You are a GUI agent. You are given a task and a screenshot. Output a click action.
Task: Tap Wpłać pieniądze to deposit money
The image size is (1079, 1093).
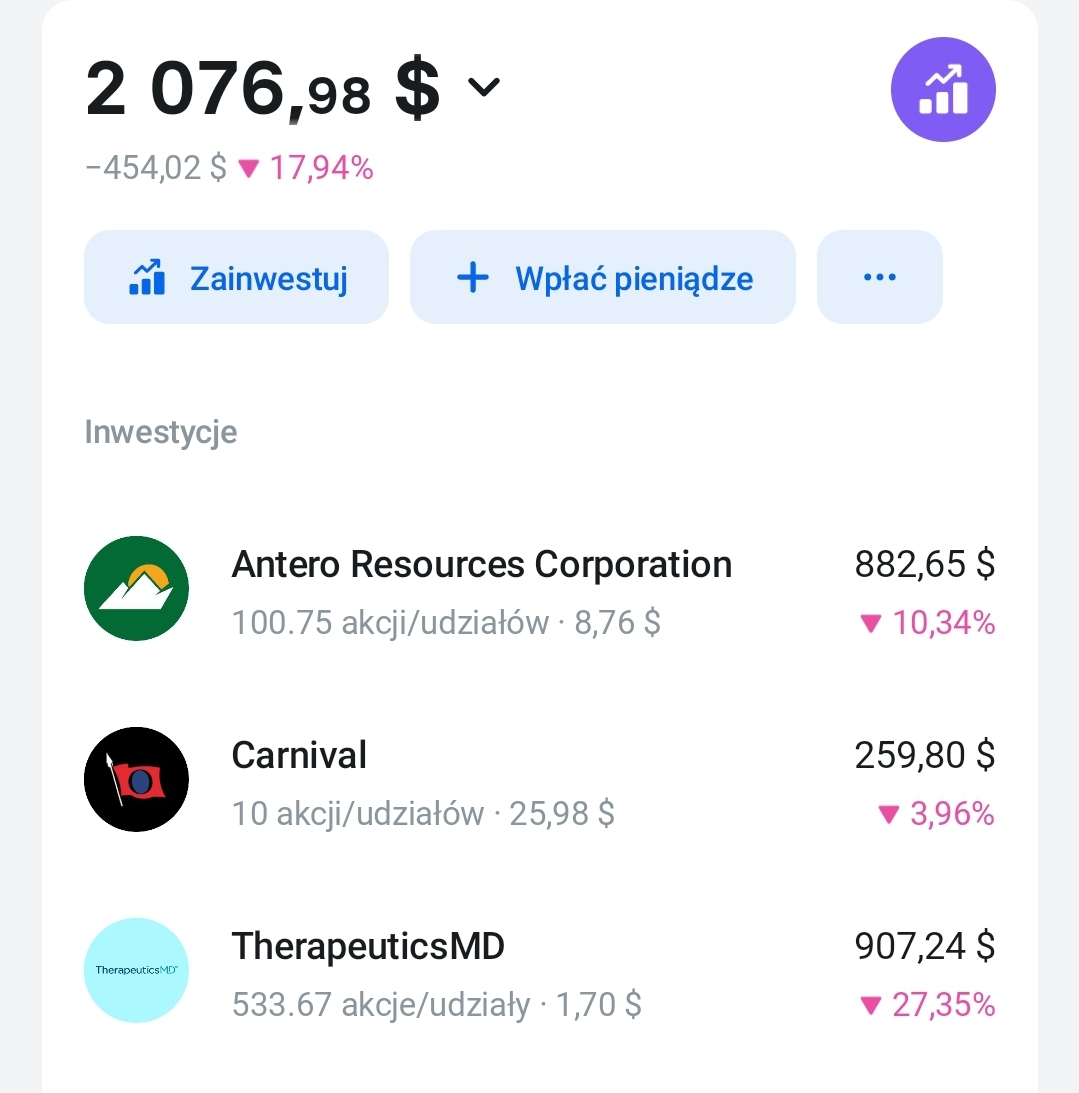[x=603, y=278]
